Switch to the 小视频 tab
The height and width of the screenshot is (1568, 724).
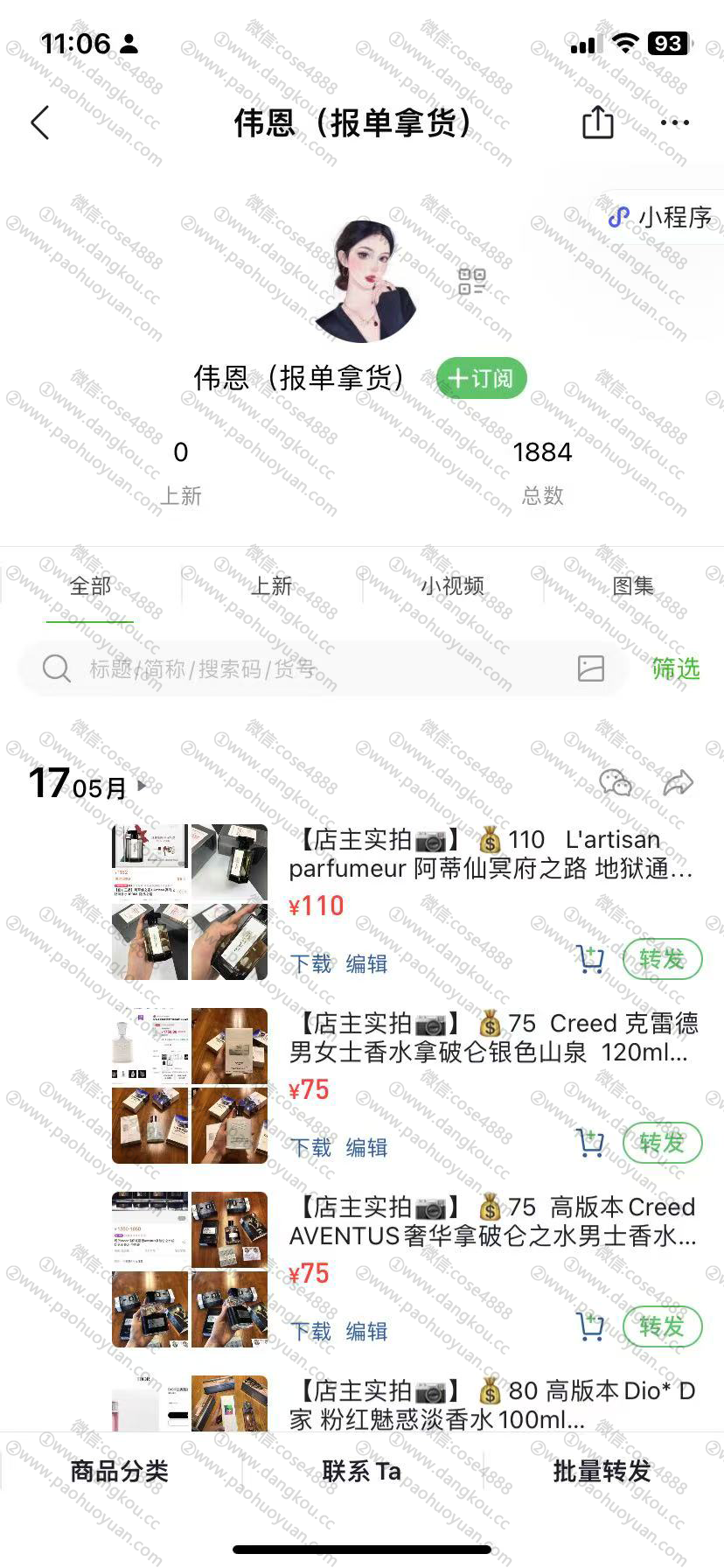pos(452,585)
